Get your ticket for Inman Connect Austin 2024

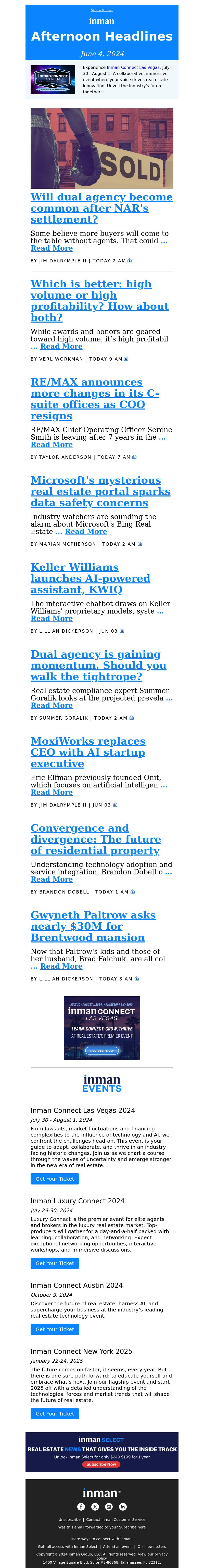coord(55,1329)
